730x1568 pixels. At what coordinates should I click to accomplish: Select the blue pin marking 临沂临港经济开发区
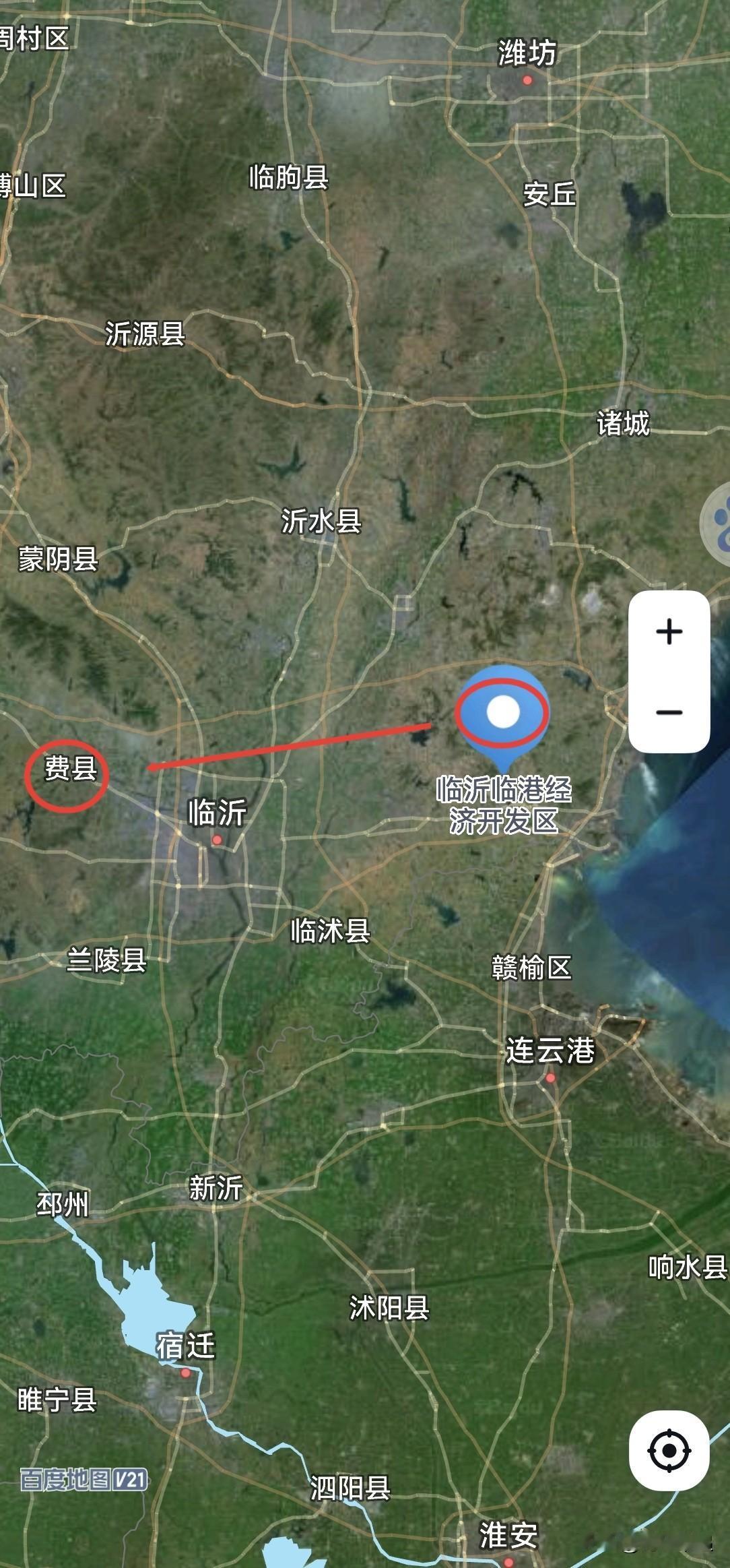click(x=502, y=711)
